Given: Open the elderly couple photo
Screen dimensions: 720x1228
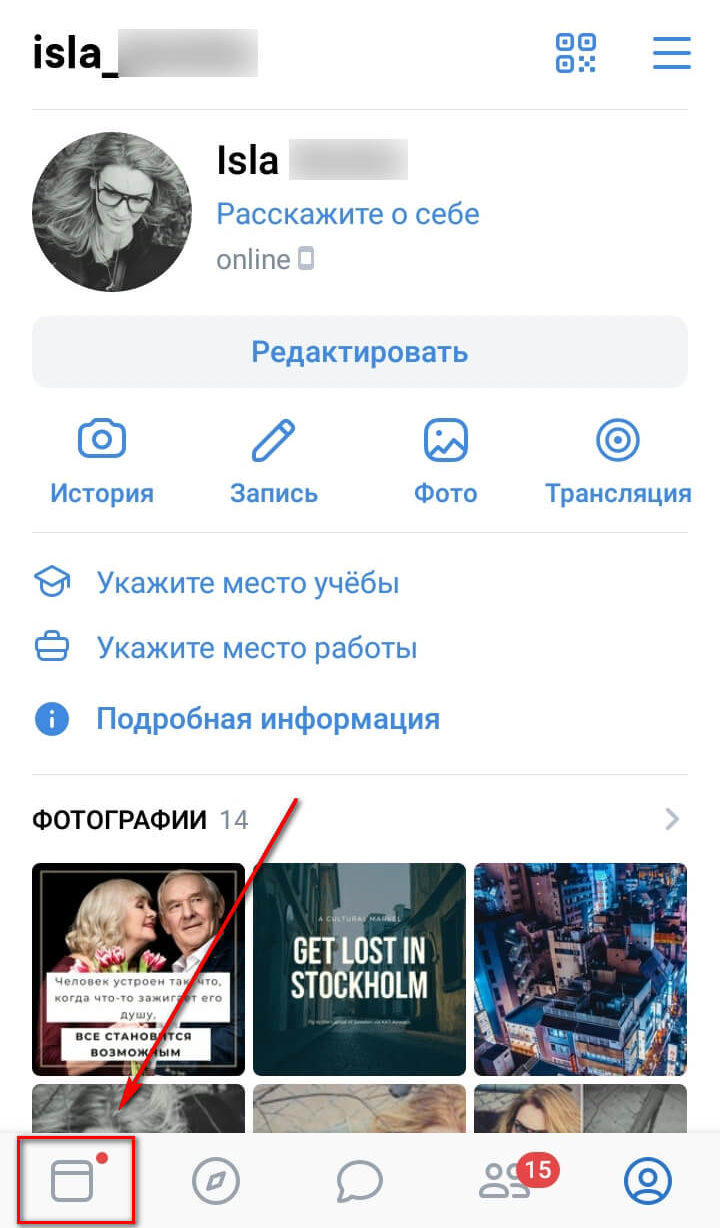Looking at the screenshot, I should coord(138,968).
